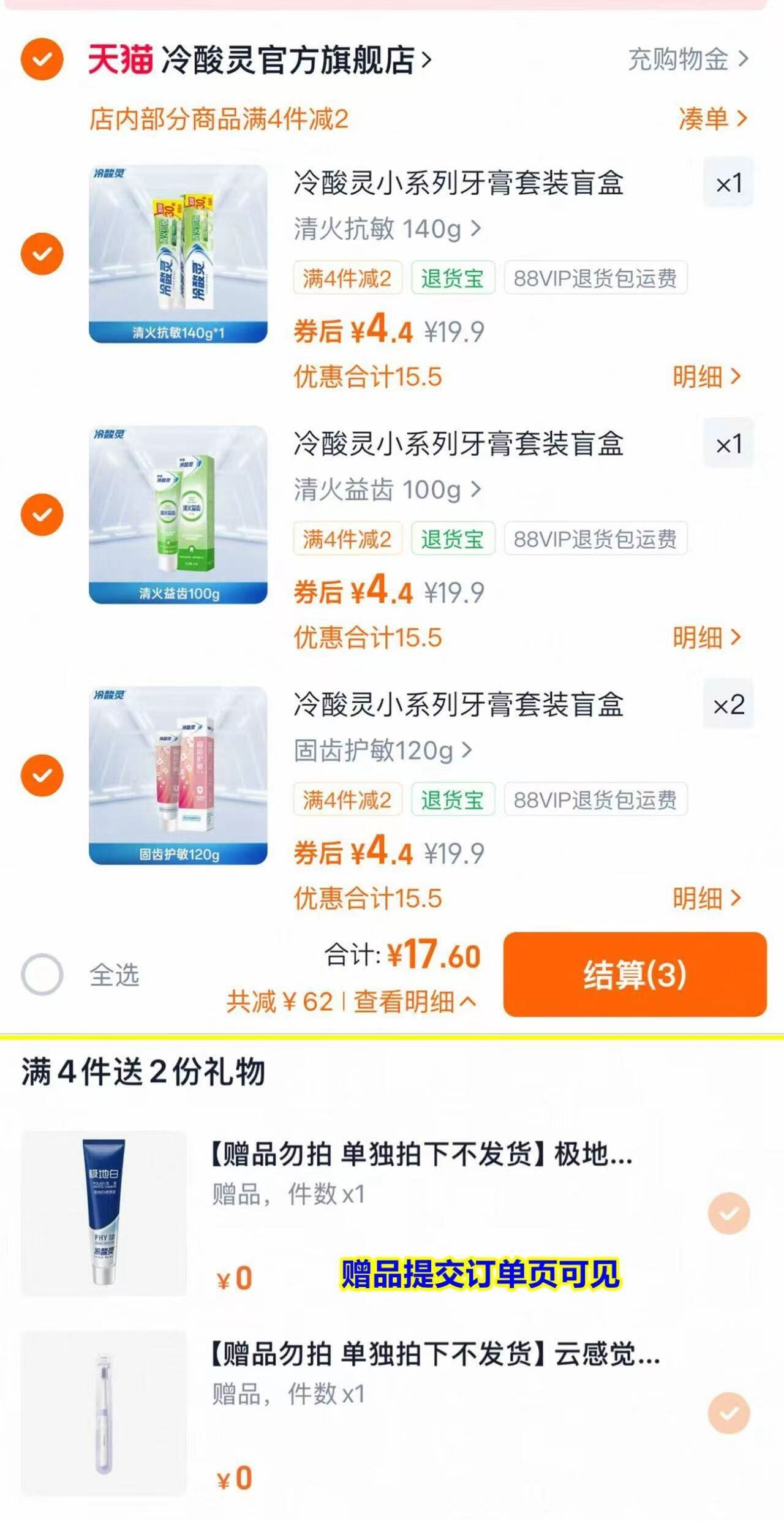The width and height of the screenshot is (784, 1521).
Task: Click the 满4件减2 promotion banner
Action: [x=221, y=119]
